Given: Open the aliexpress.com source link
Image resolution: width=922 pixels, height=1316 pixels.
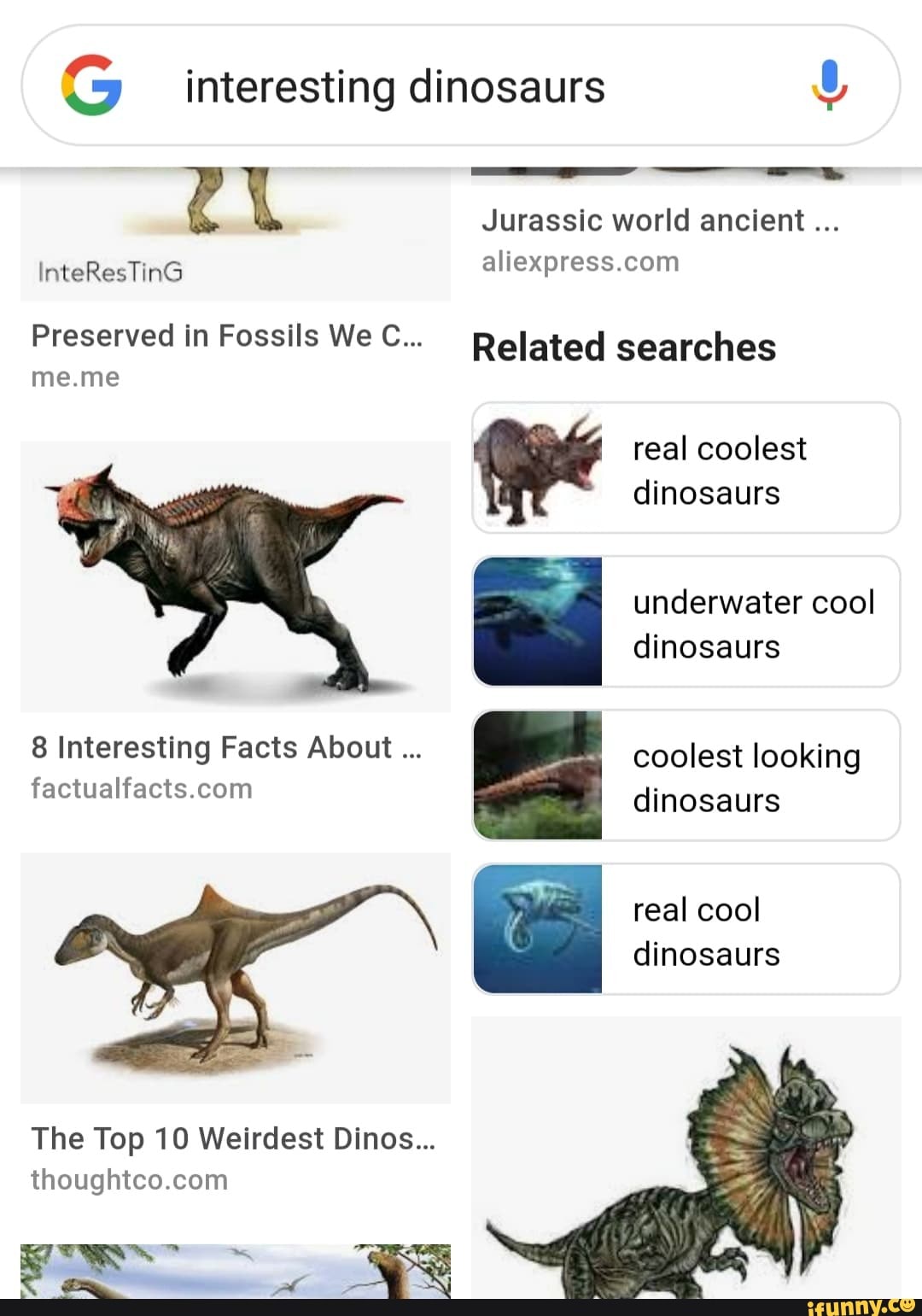Looking at the screenshot, I should point(581,260).
